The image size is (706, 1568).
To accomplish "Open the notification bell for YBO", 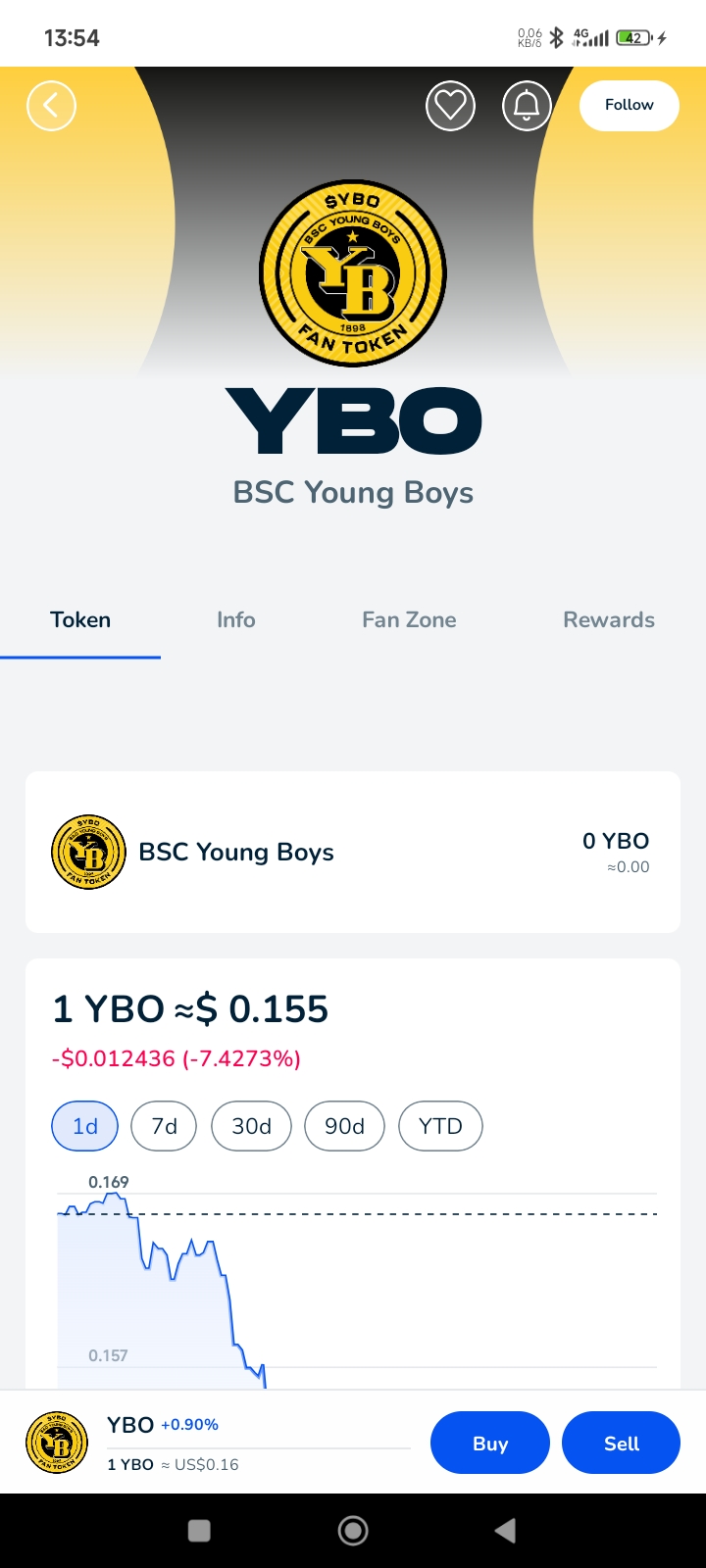I will pos(527,106).
